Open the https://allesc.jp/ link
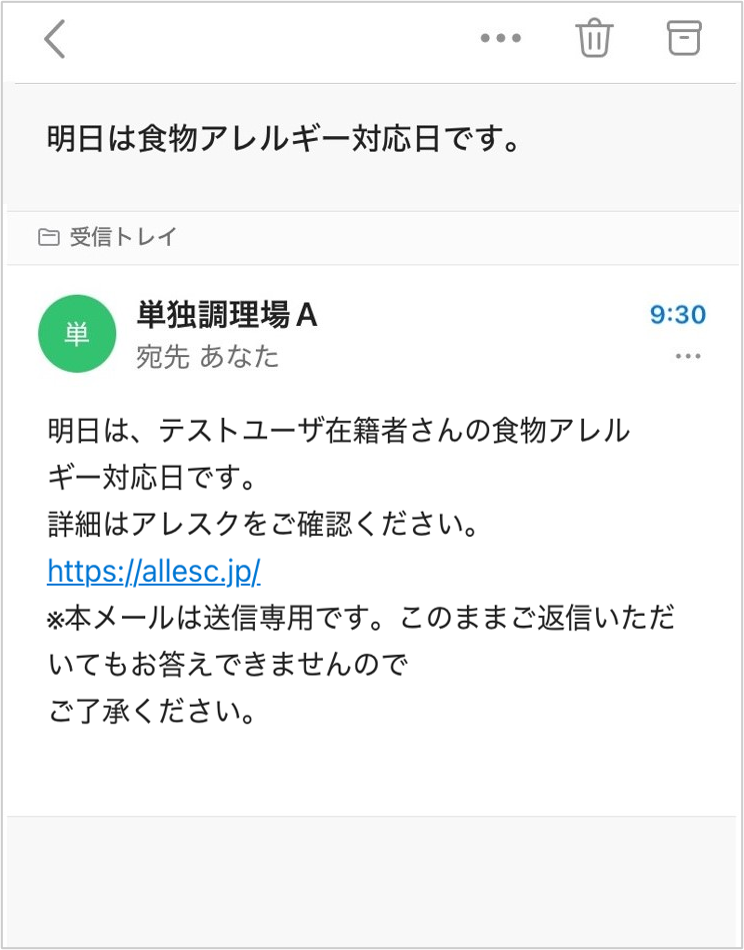The image size is (744, 950). 154,571
